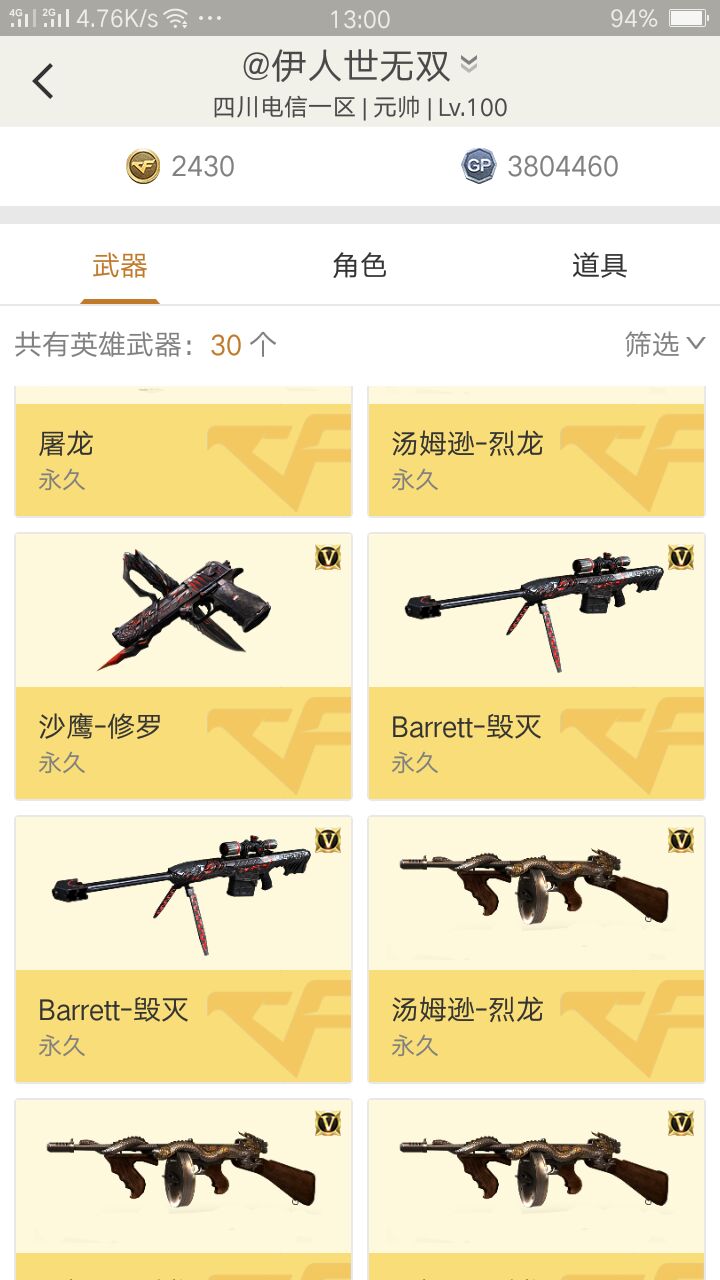This screenshot has height=1280, width=720.
Task: Switch to the 道具 tab
Action: tap(599, 266)
